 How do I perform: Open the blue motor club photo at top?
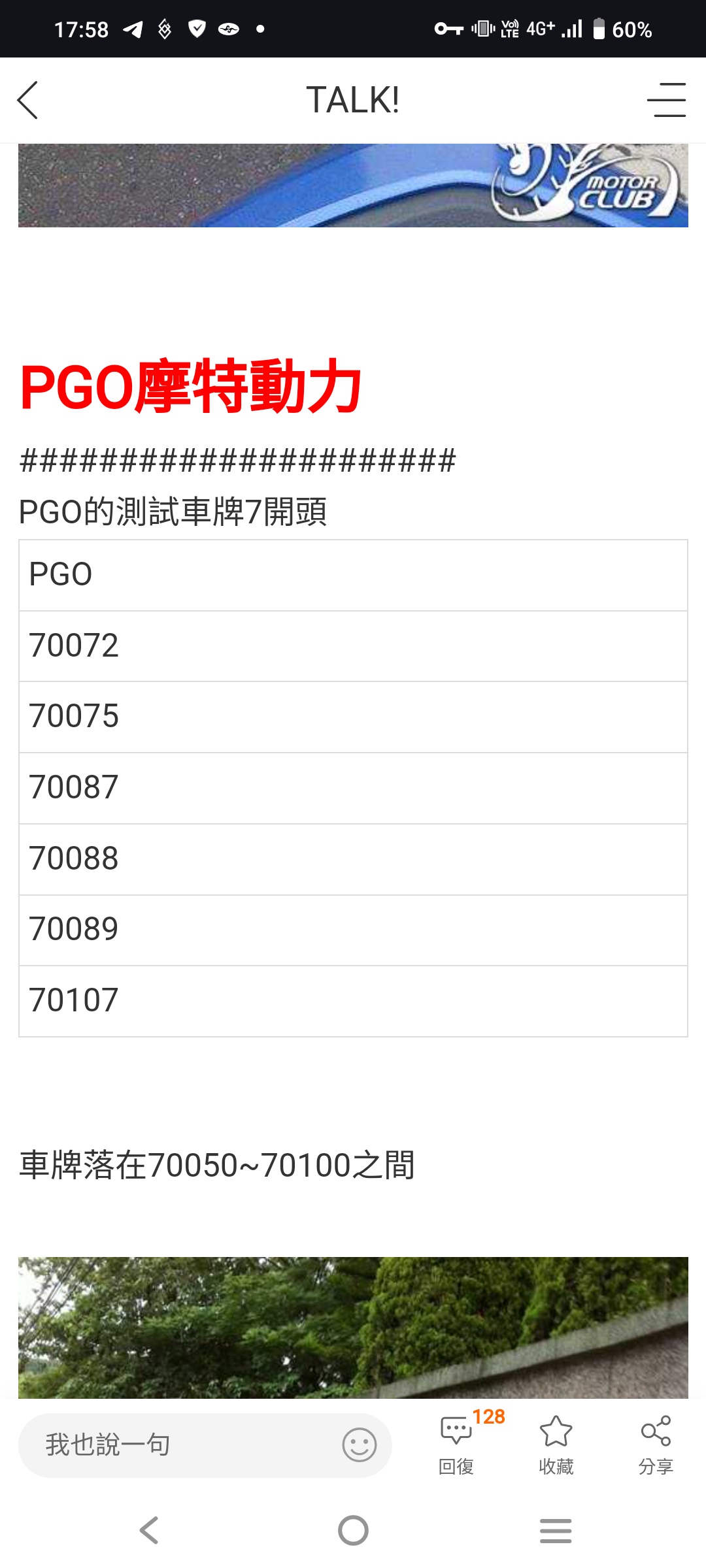pos(353,186)
